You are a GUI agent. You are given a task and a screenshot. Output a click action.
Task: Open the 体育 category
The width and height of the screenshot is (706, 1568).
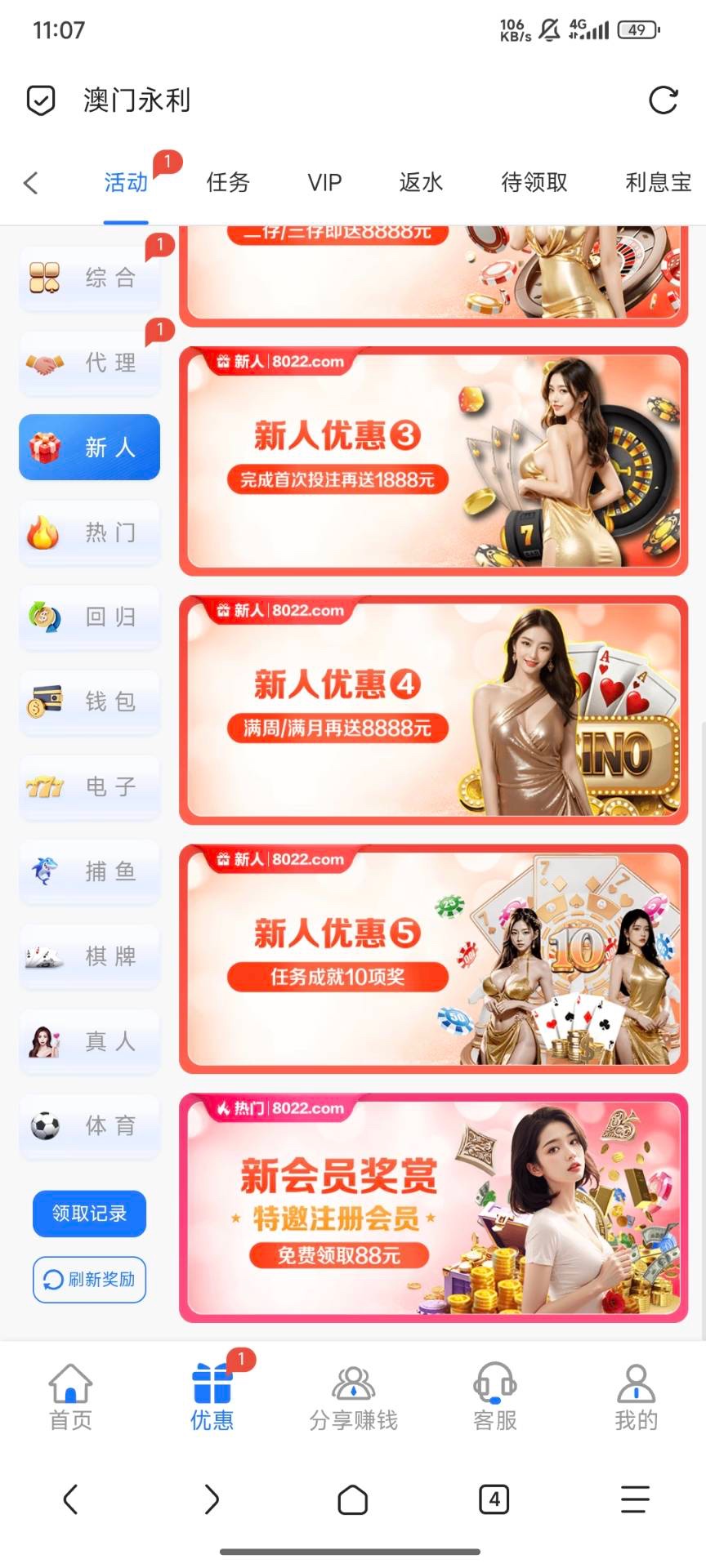coord(90,1125)
